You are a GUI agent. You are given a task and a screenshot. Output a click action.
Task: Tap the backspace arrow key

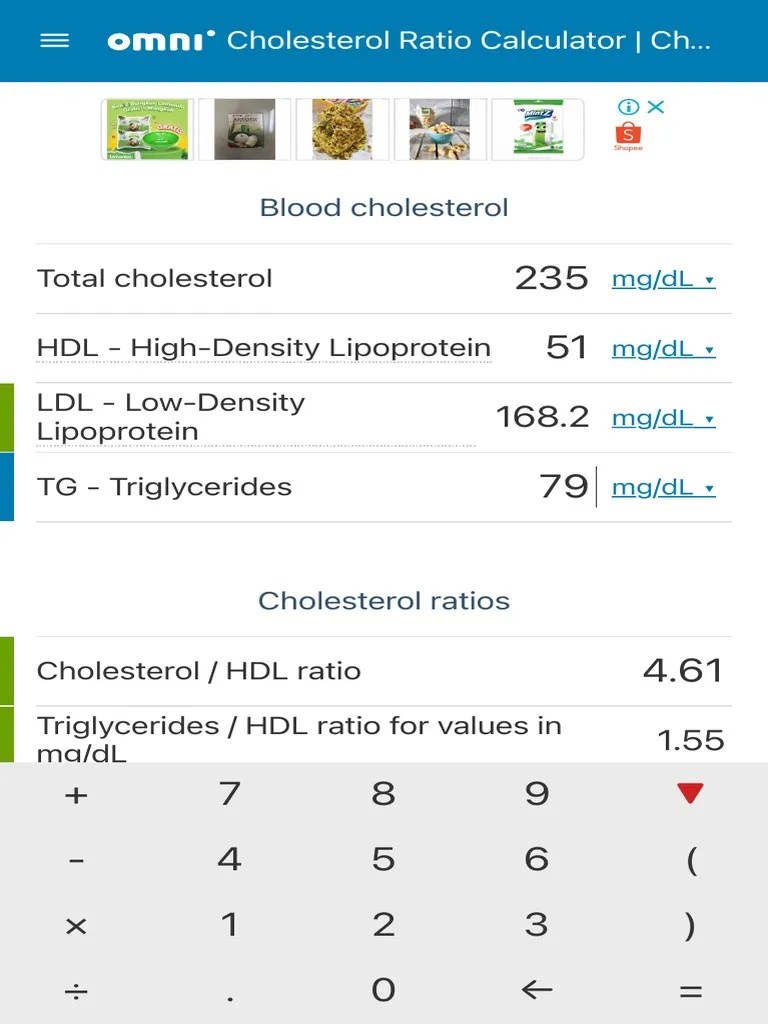click(x=537, y=990)
